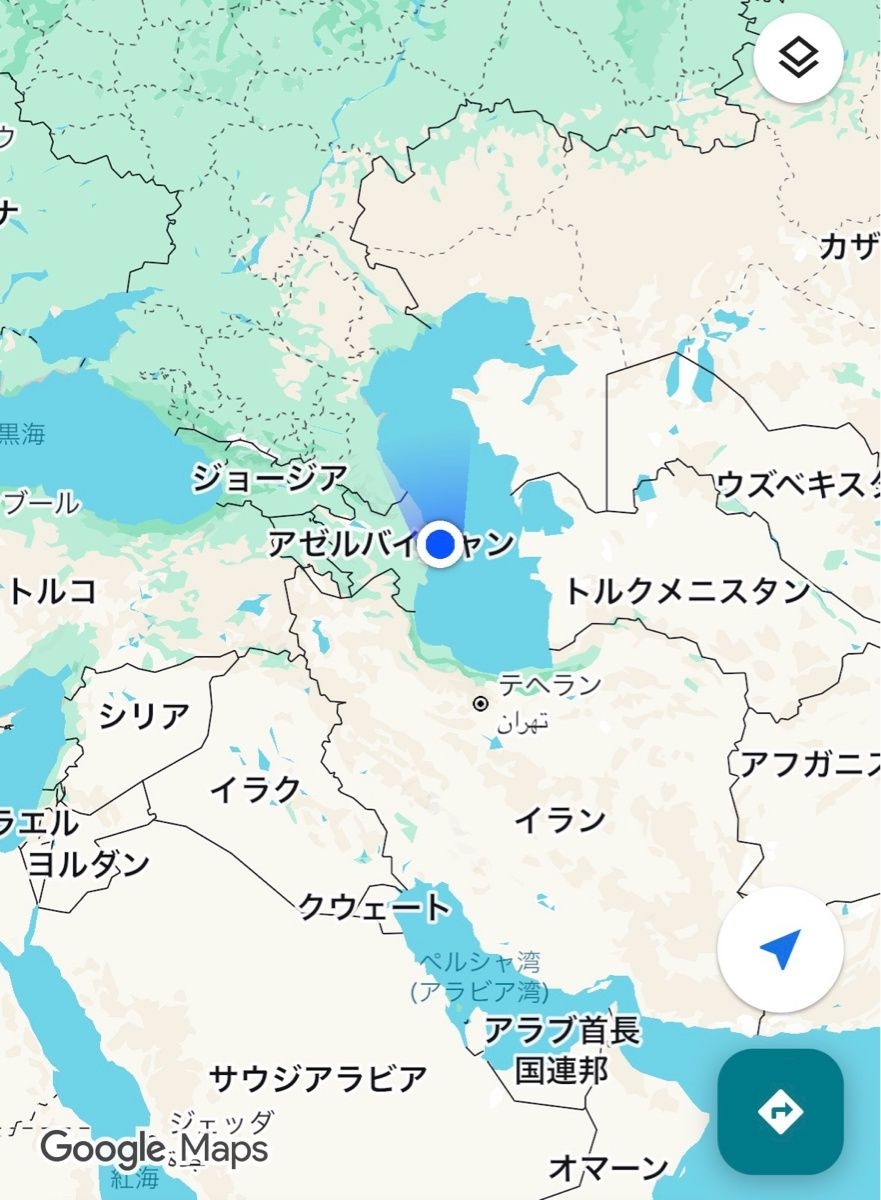This screenshot has height=1200, width=881.
Task: Open the directions button
Action: 780,1111
